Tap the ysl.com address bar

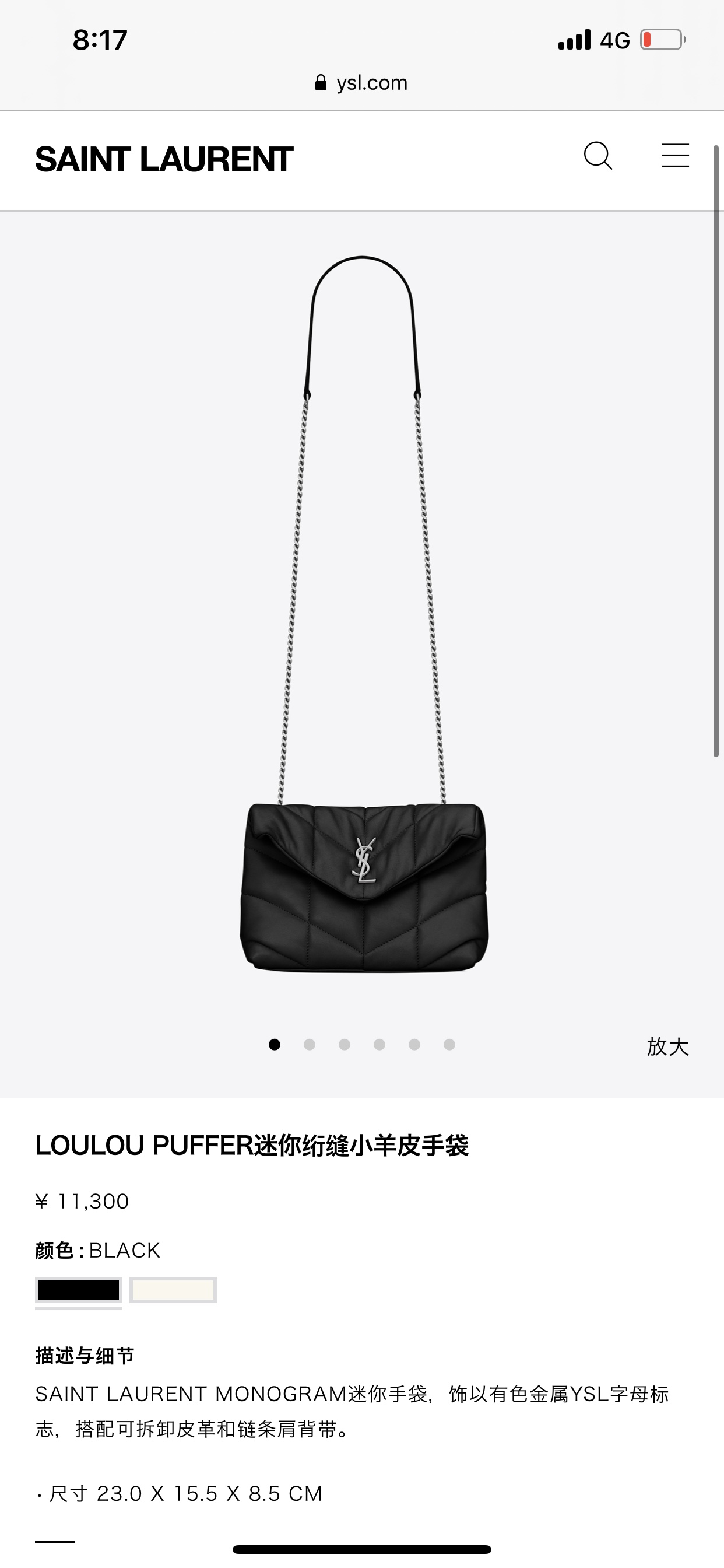point(362,82)
